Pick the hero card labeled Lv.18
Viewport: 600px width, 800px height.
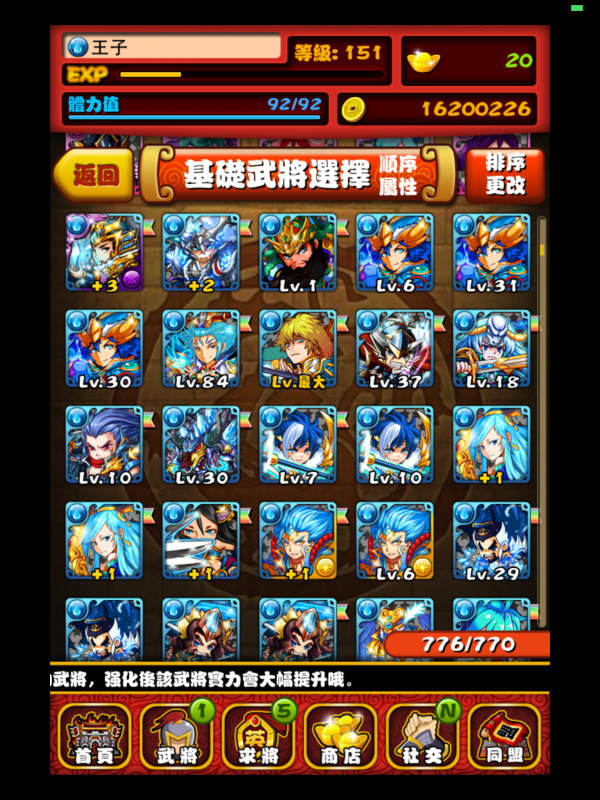point(491,348)
